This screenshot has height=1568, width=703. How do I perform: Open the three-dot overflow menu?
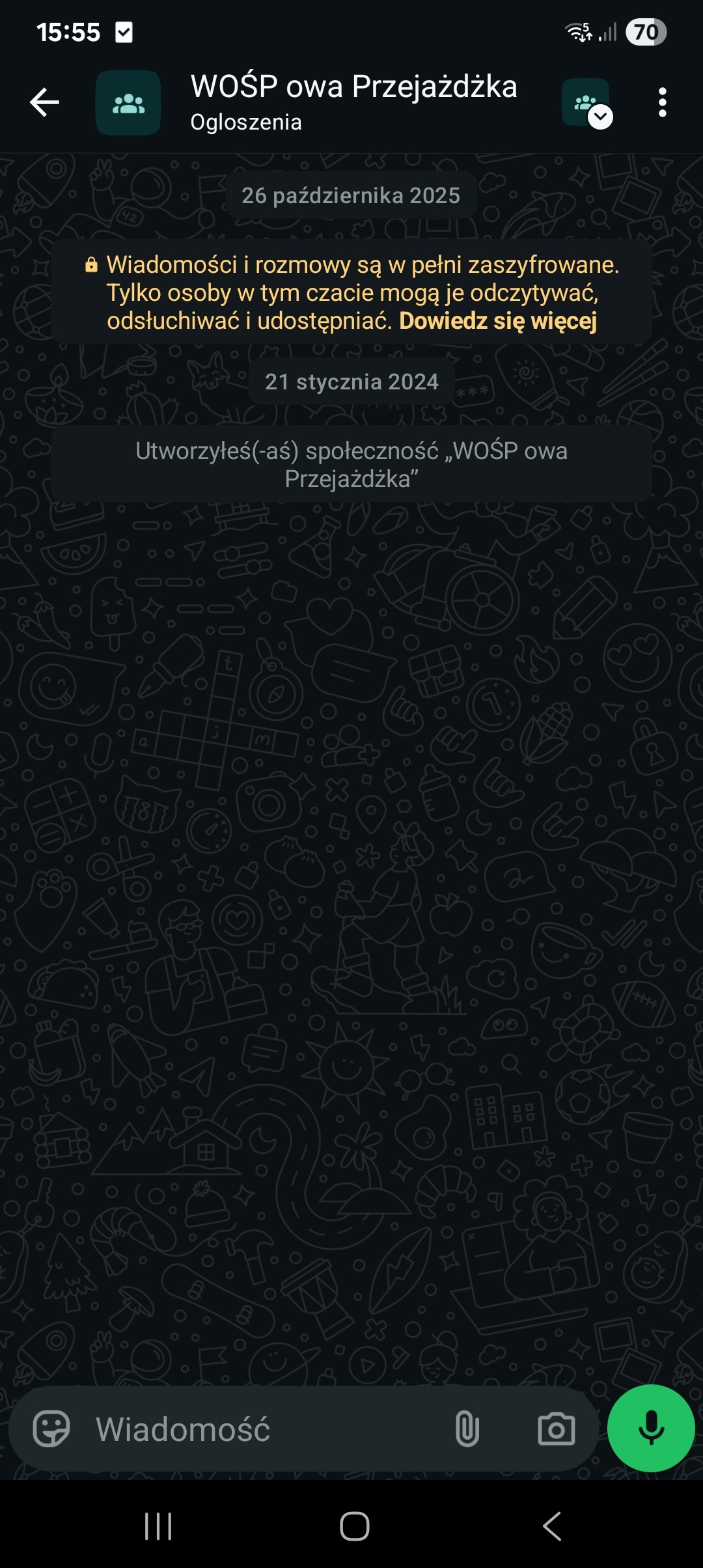click(662, 103)
